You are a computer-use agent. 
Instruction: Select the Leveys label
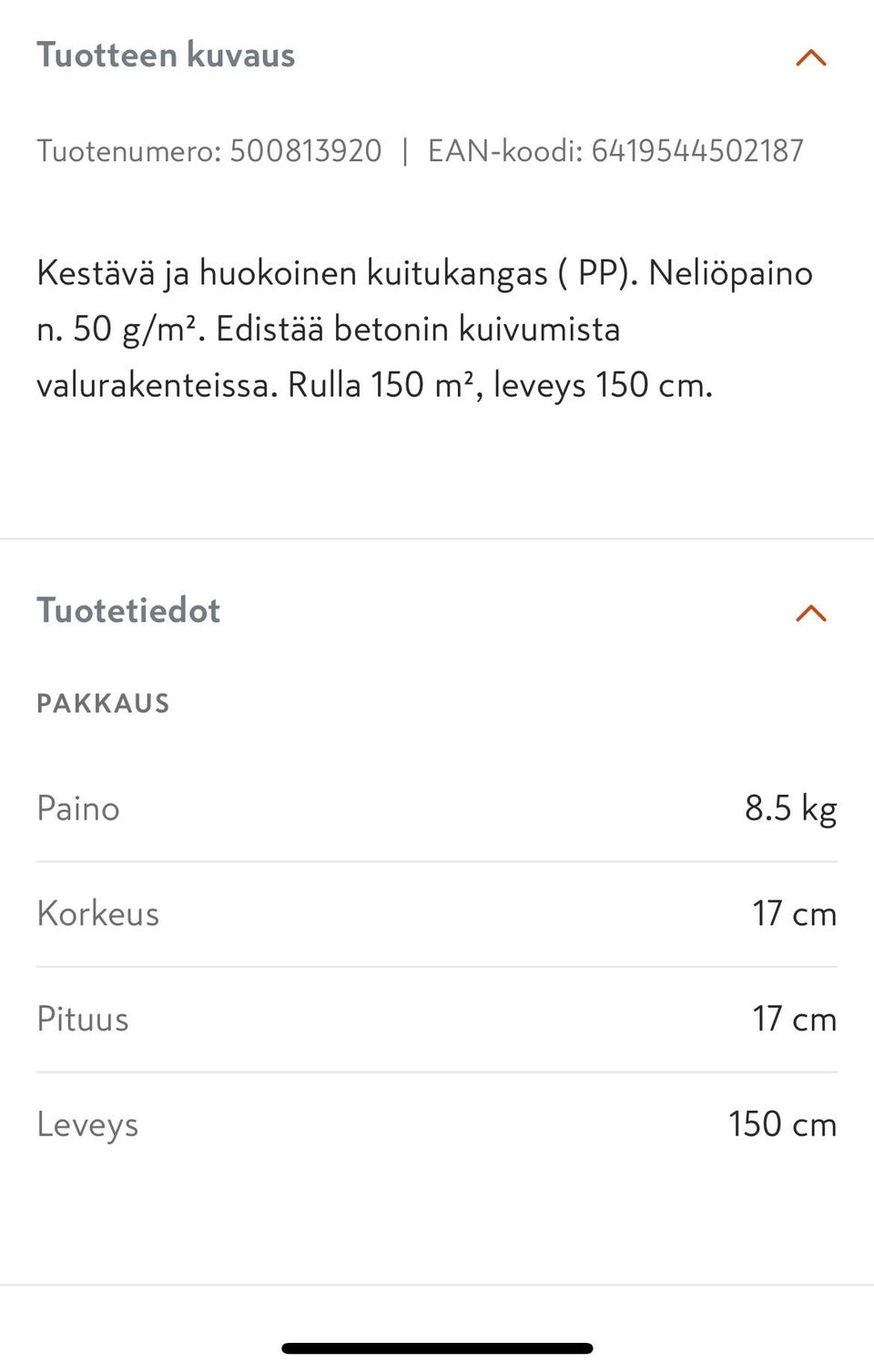pos(86,1124)
